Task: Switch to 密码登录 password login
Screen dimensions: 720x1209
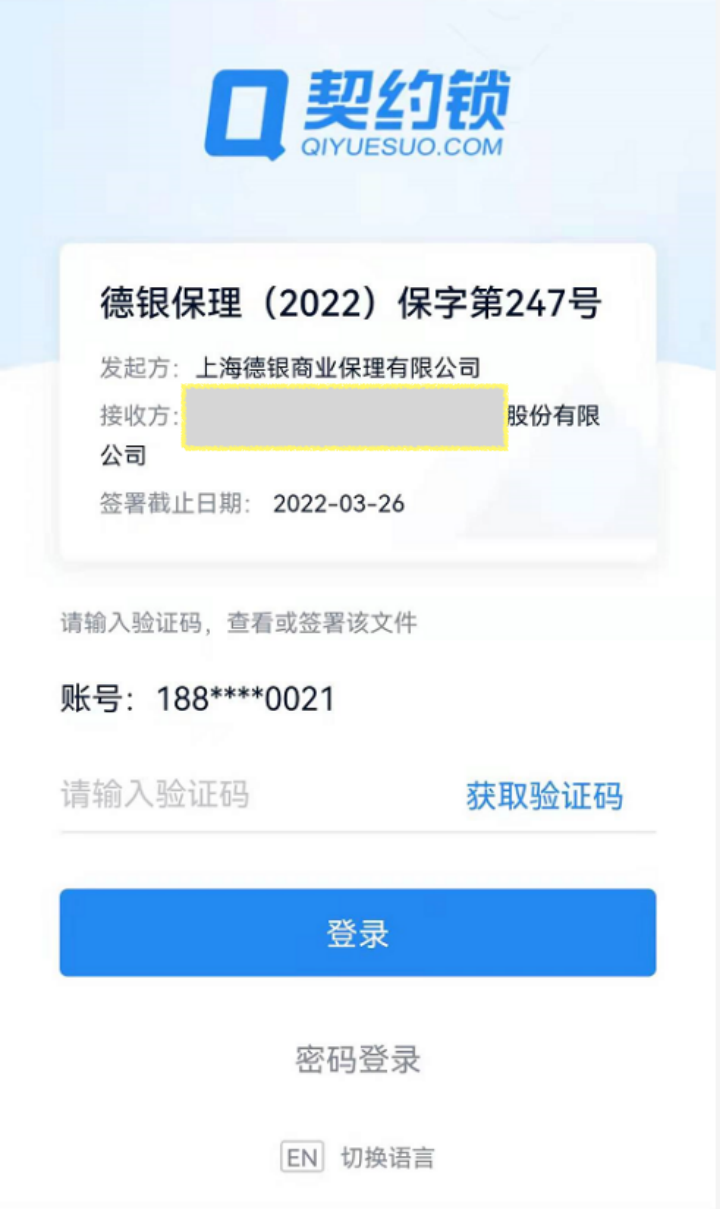Action: 358,1059
